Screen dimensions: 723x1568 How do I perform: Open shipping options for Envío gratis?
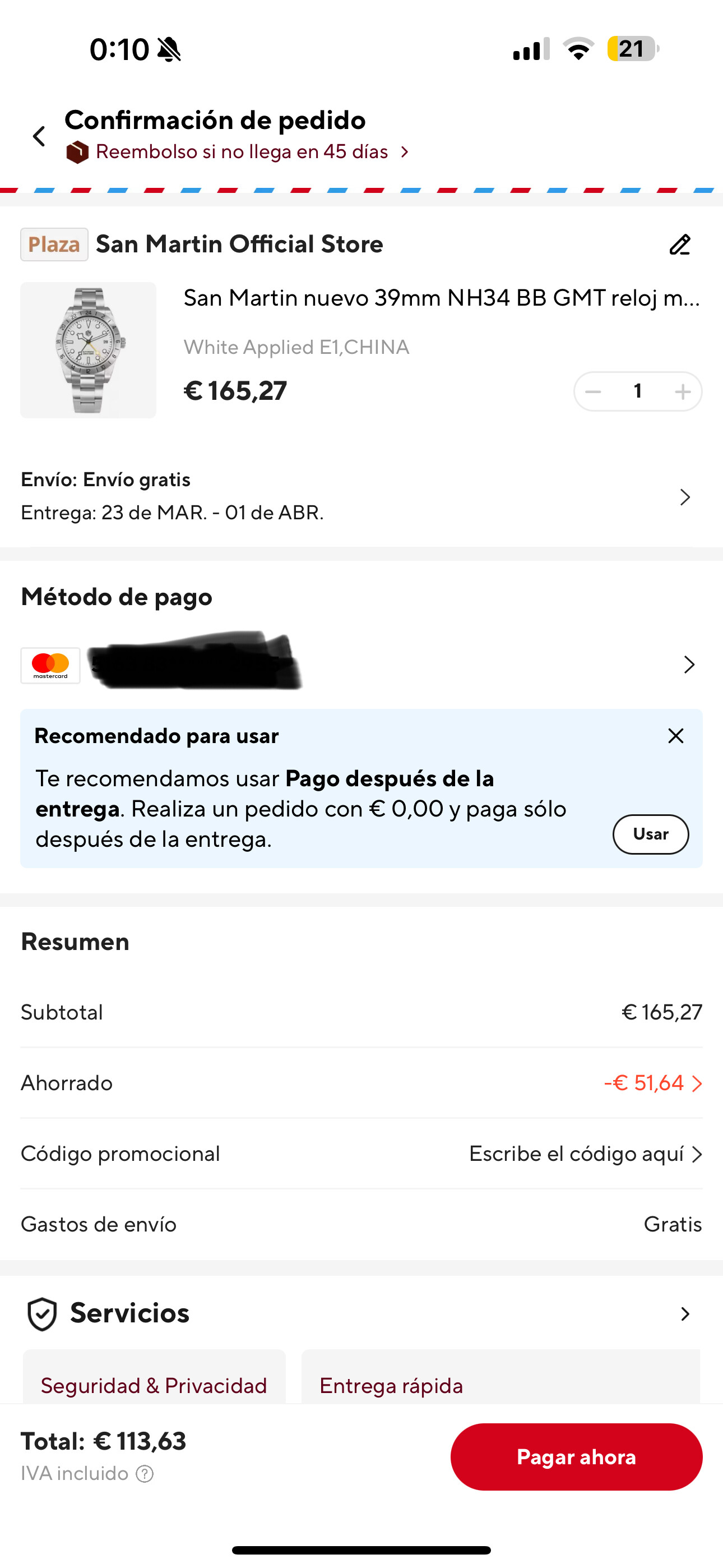(x=685, y=497)
